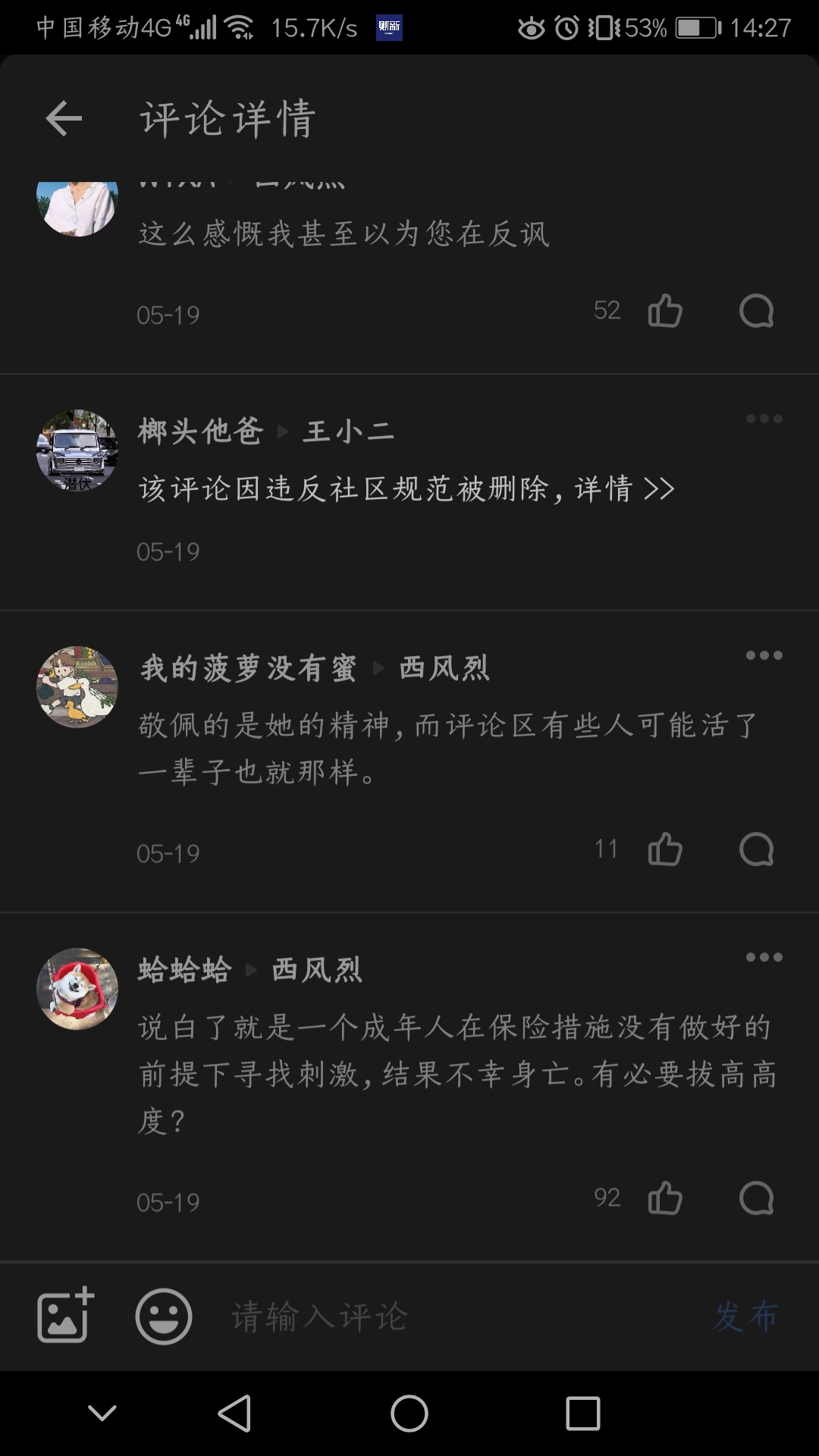The image size is (819, 1456).
Task: Open more options for 榔头他爸's comment
Action: pos(764,419)
